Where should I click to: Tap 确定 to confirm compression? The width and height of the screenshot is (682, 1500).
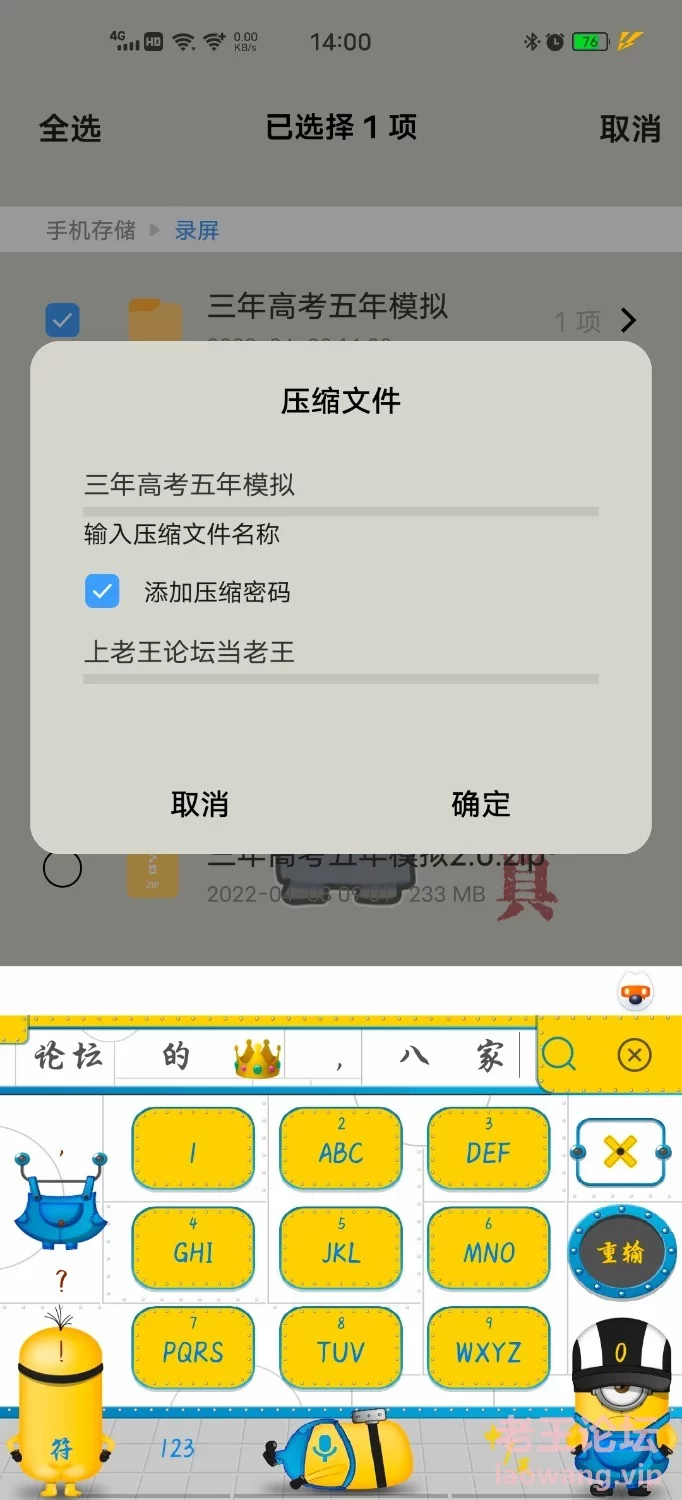click(x=481, y=804)
